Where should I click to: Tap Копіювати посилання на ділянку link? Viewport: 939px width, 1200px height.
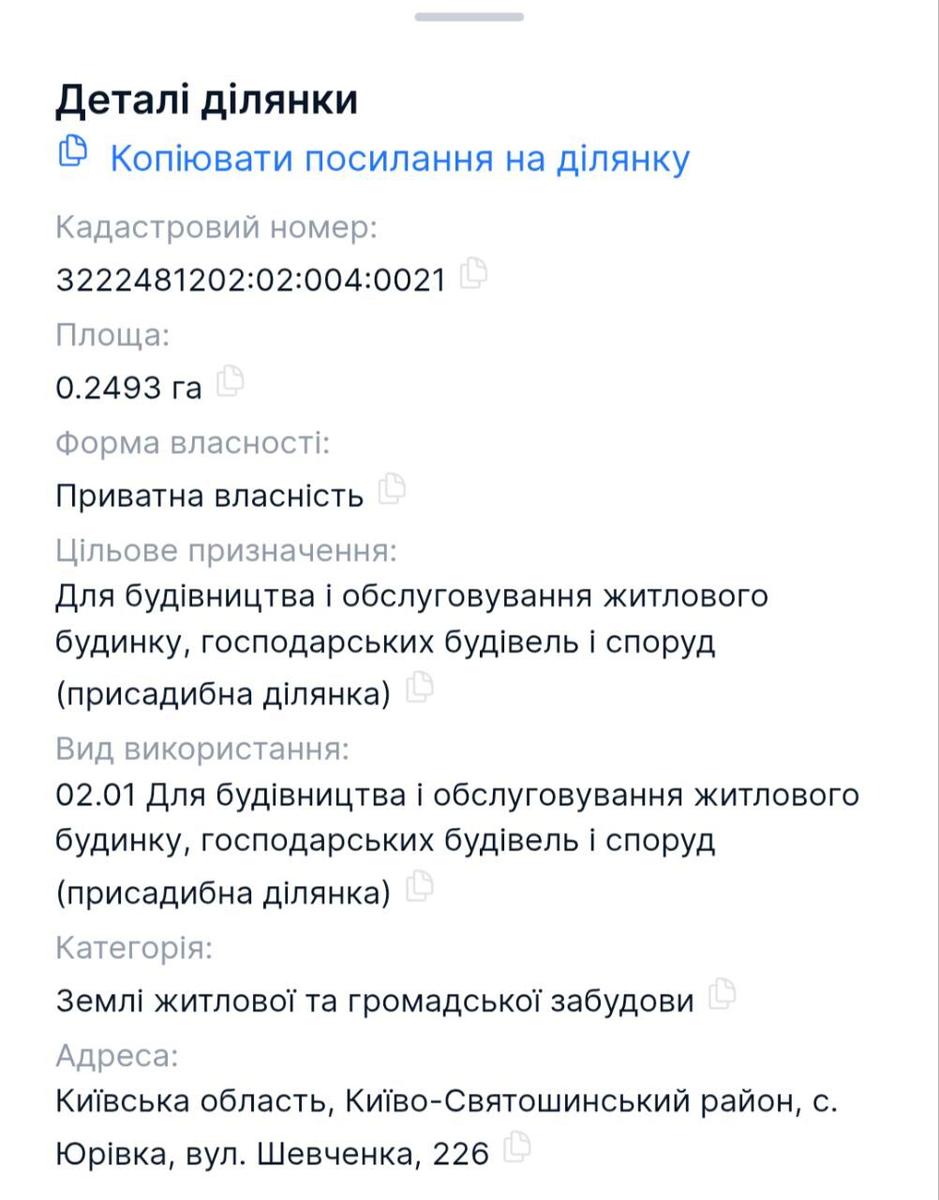click(x=398, y=160)
